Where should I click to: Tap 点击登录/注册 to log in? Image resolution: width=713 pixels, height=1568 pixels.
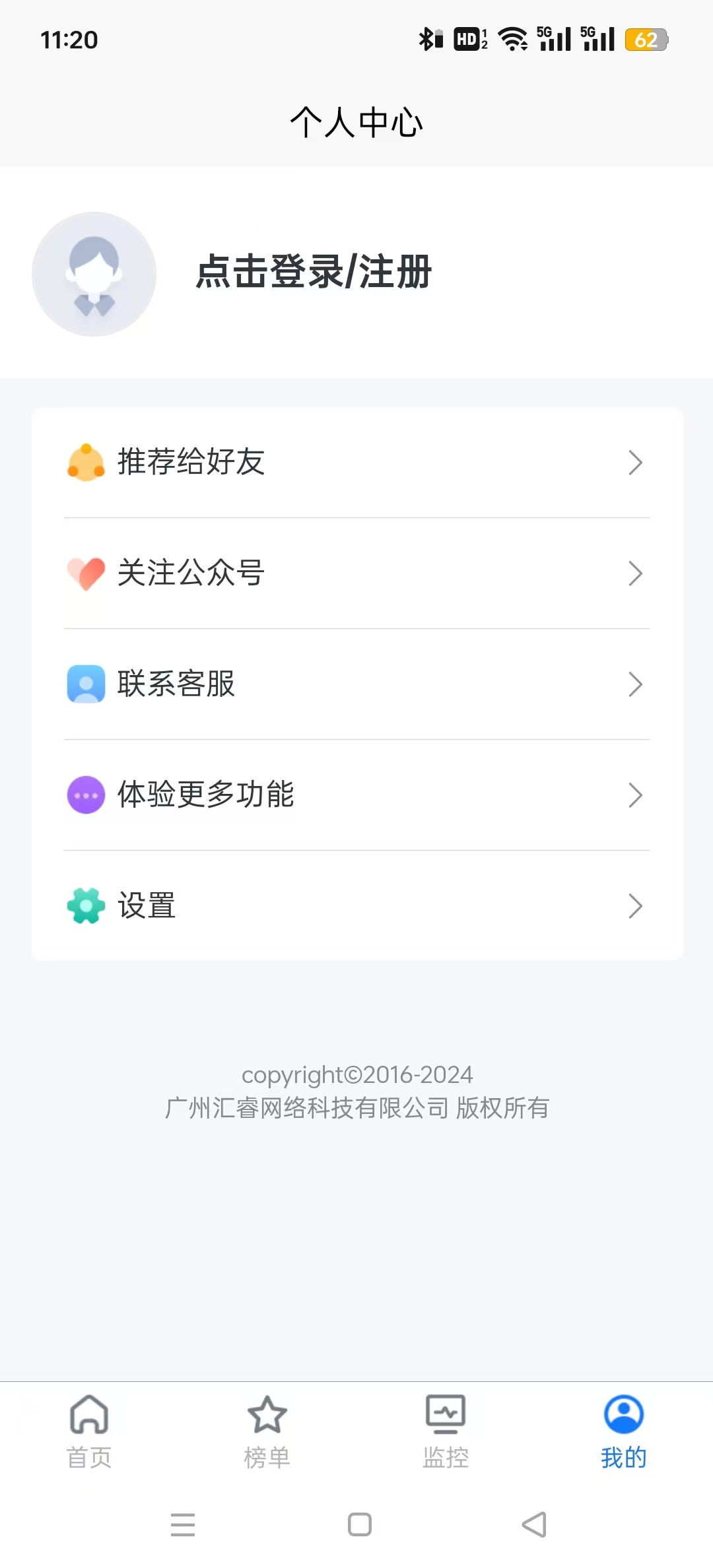(314, 272)
